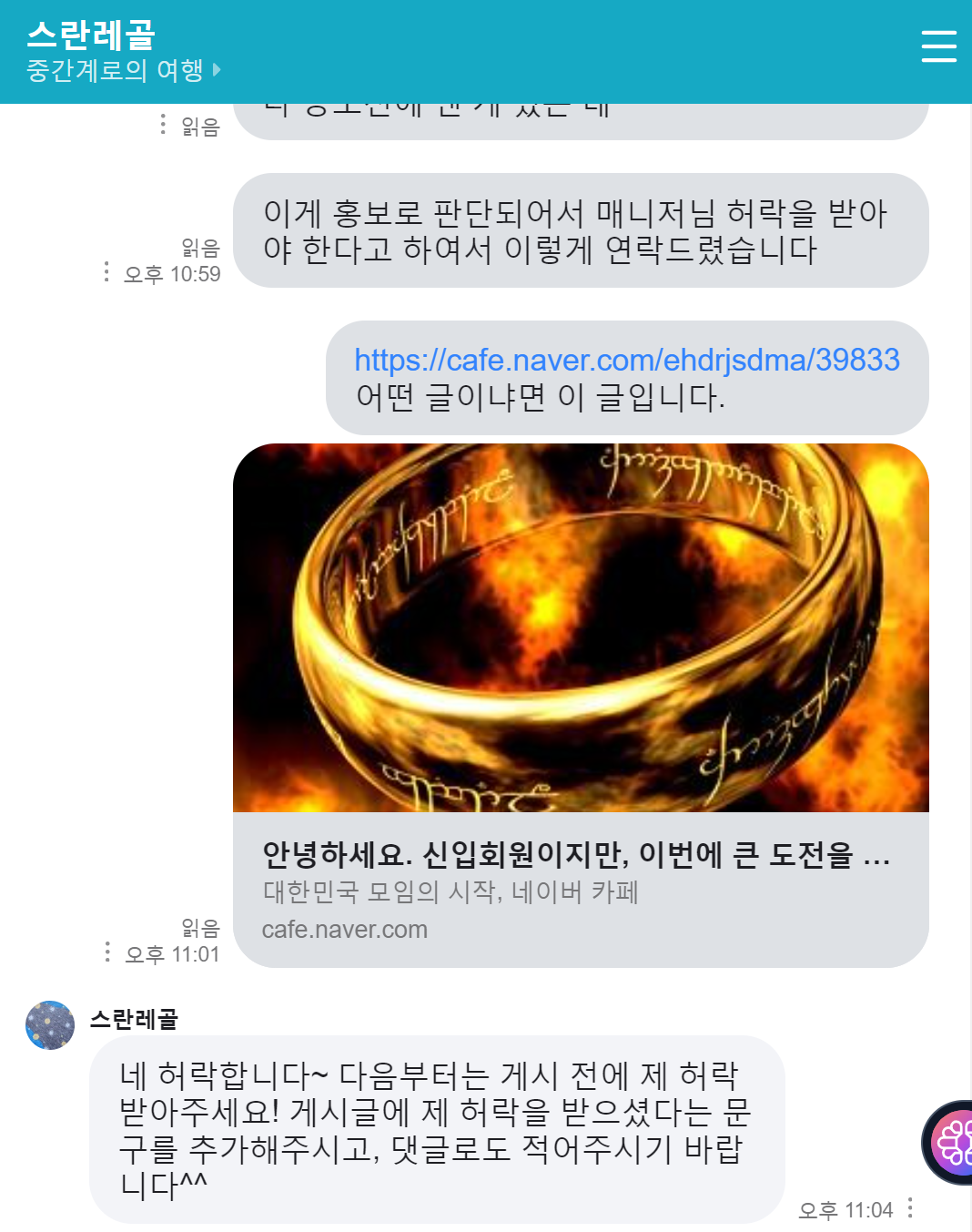This screenshot has height=1232, width=972.
Task: Open options dots beside the topmost message
Action: click(x=163, y=124)
